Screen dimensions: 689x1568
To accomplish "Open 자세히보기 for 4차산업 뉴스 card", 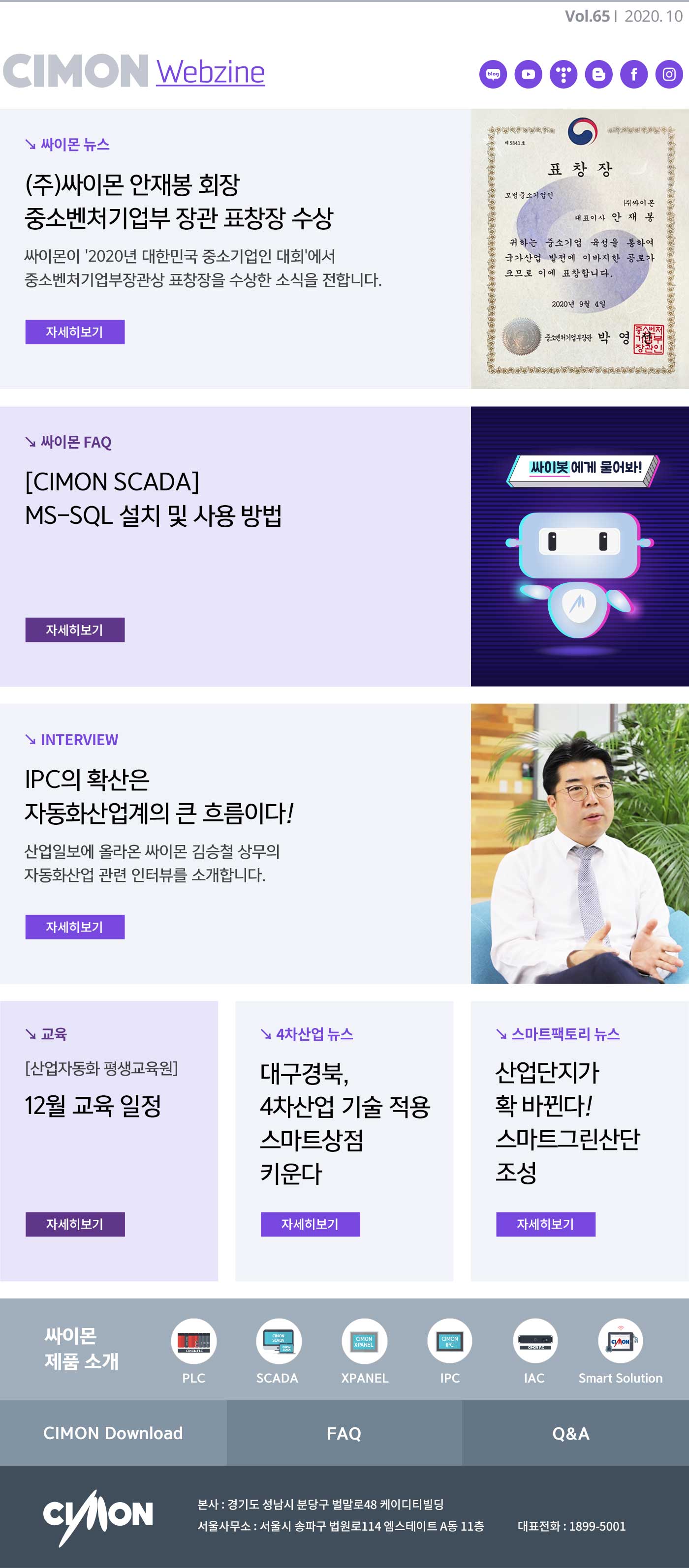I will pyautogui.click(x=310, y=1224).
